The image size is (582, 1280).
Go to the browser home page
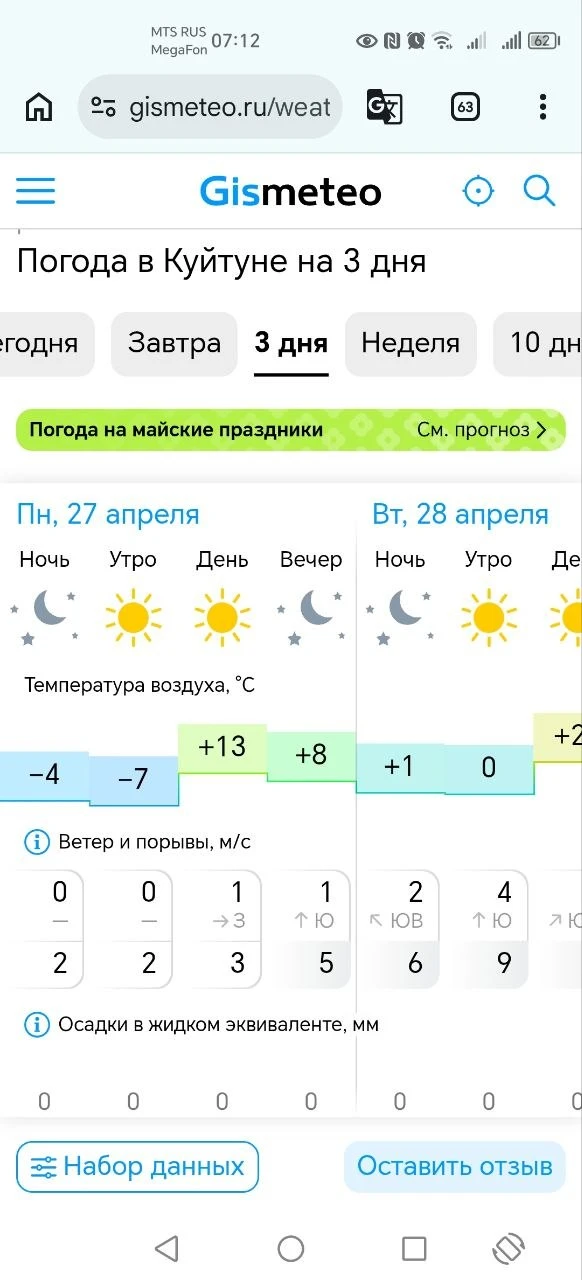39,106
